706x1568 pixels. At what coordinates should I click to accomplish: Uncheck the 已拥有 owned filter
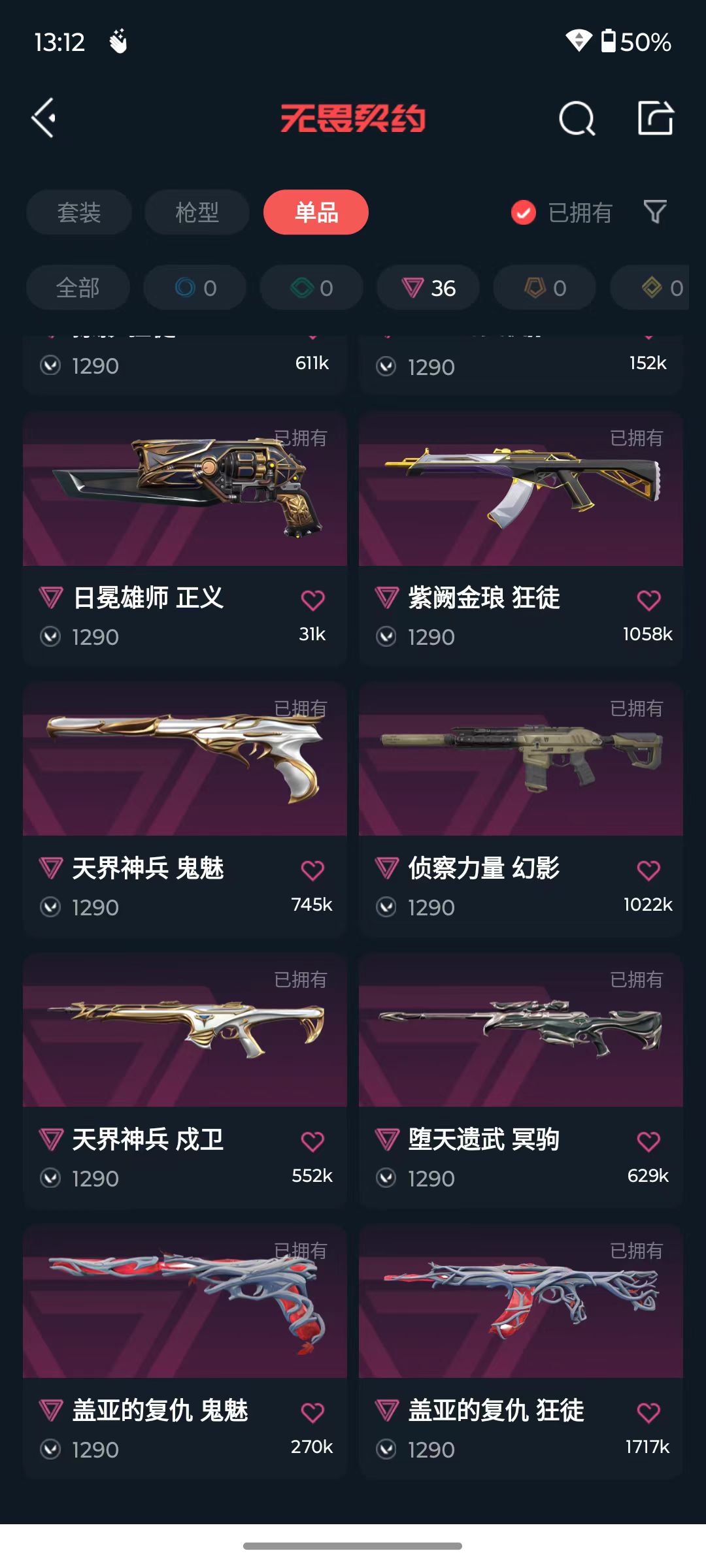tap(562, 212)
